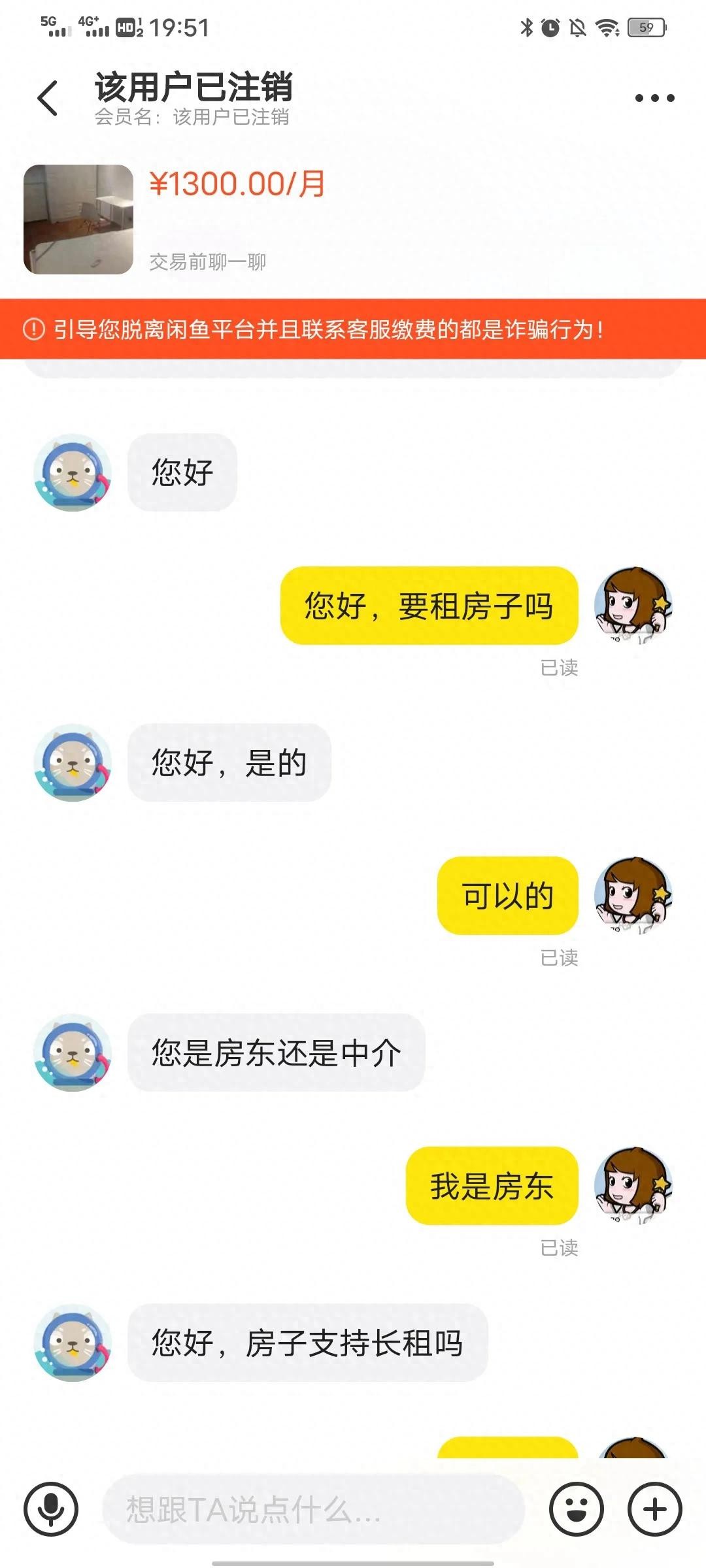Open my avatar beside 我是房东

633,1184
